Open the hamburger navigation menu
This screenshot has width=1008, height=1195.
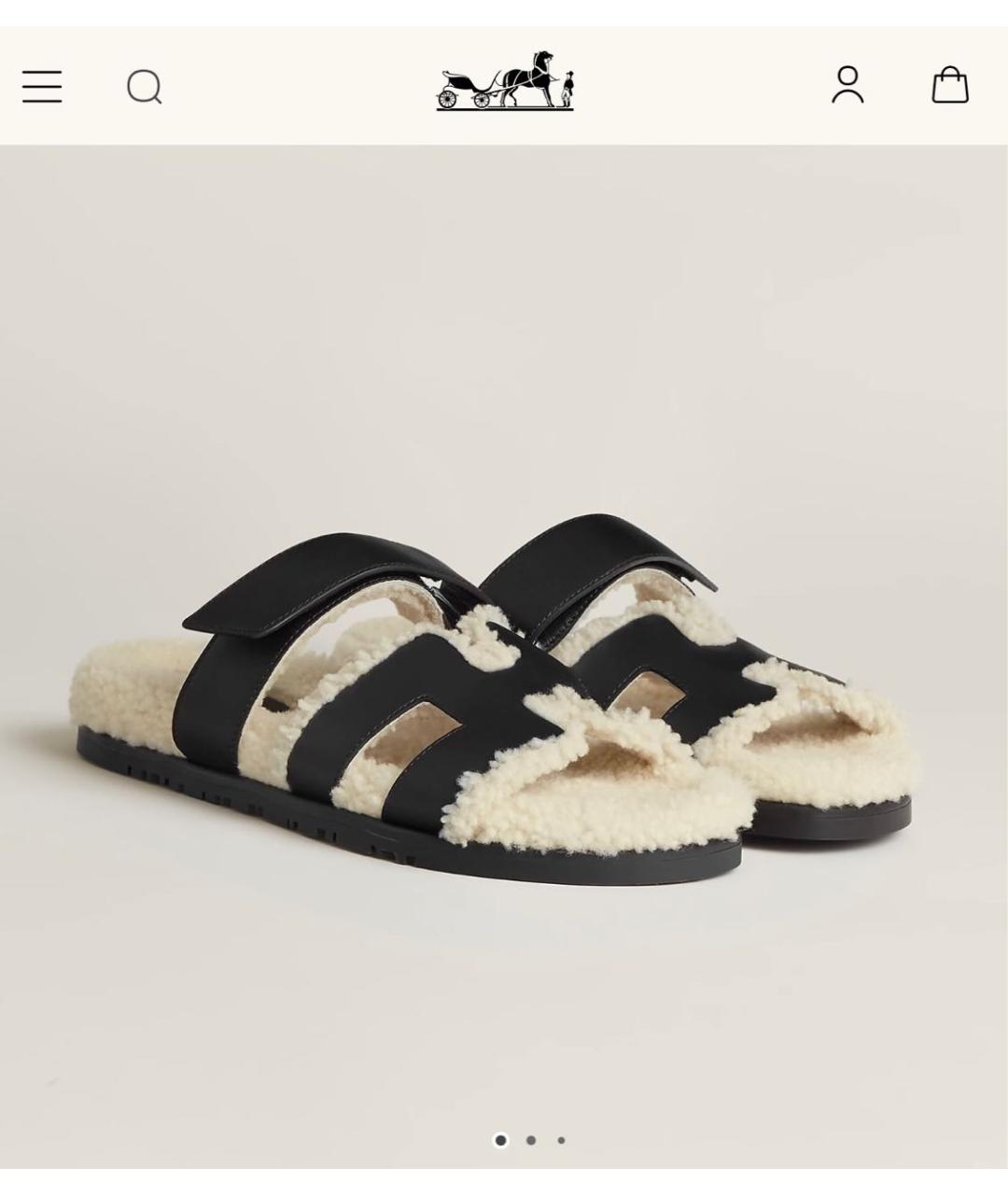click(42, 87)
